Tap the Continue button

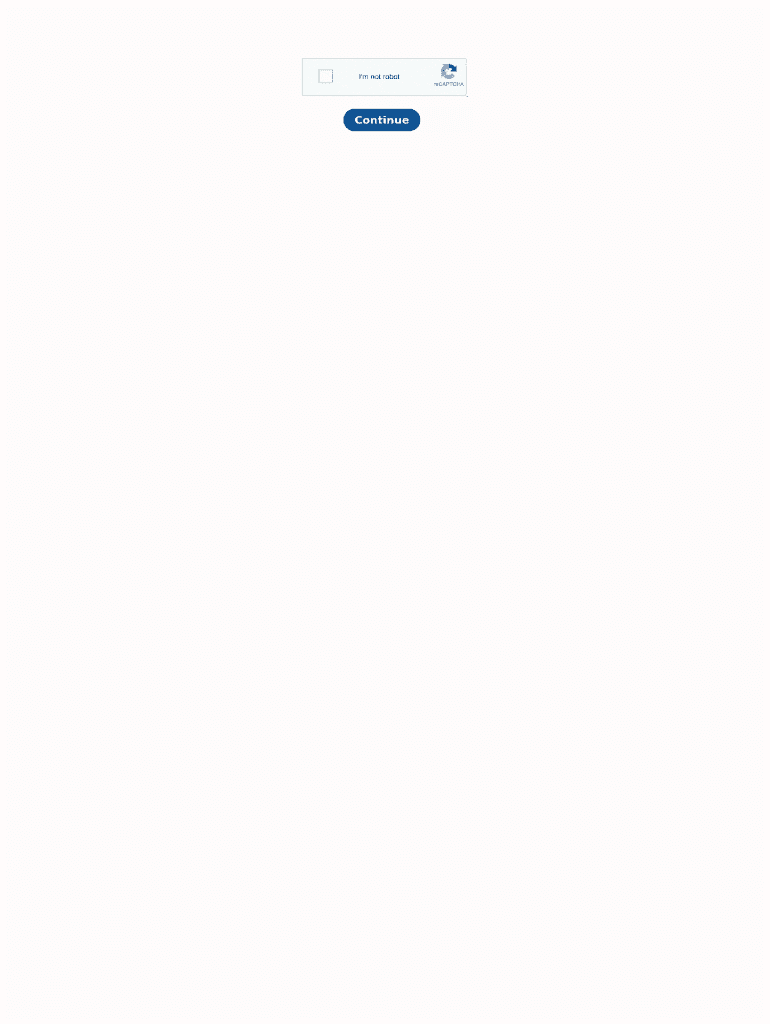tap(382, 120)
